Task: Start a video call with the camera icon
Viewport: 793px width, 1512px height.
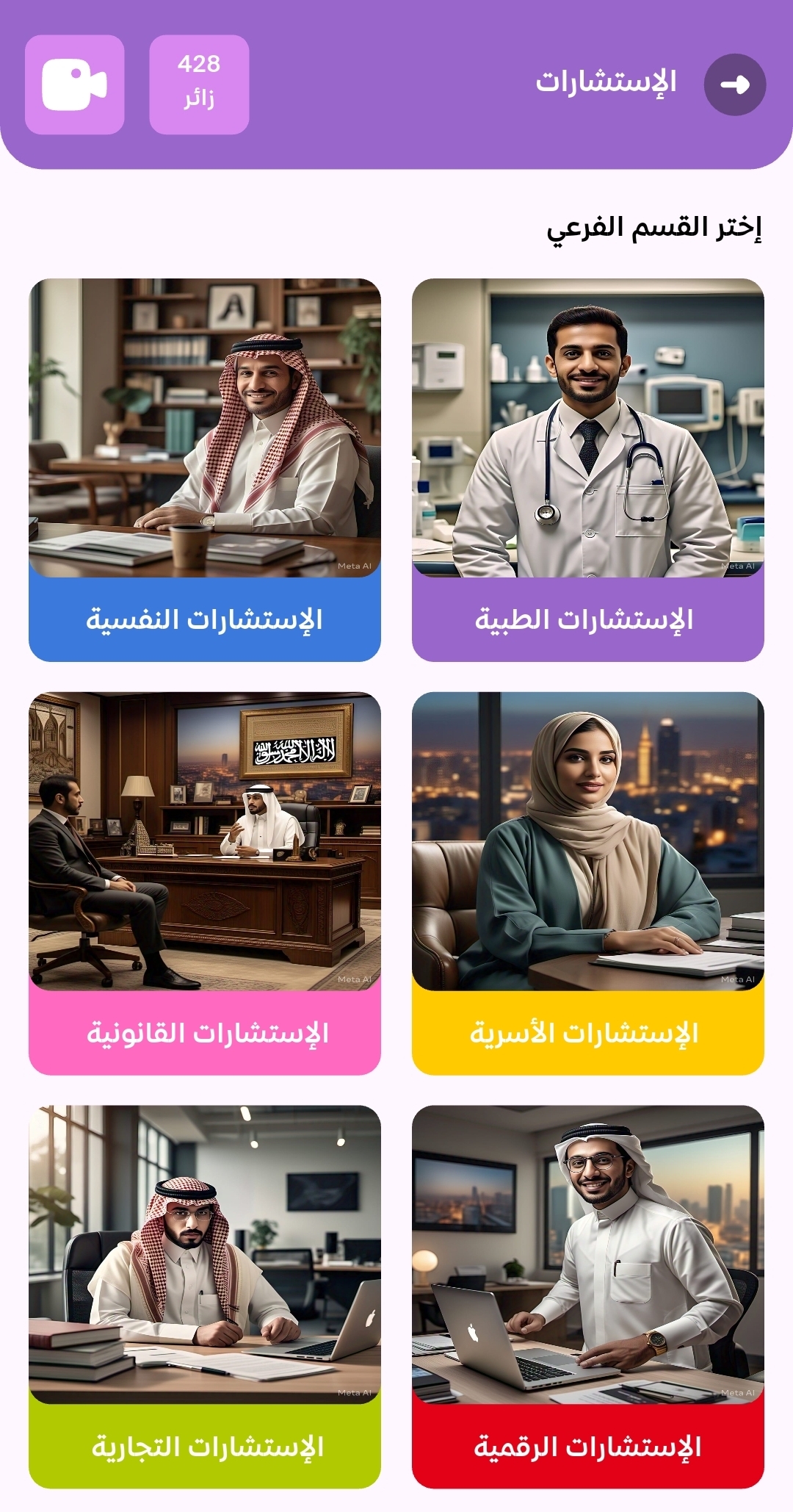Action: point(74,84)
